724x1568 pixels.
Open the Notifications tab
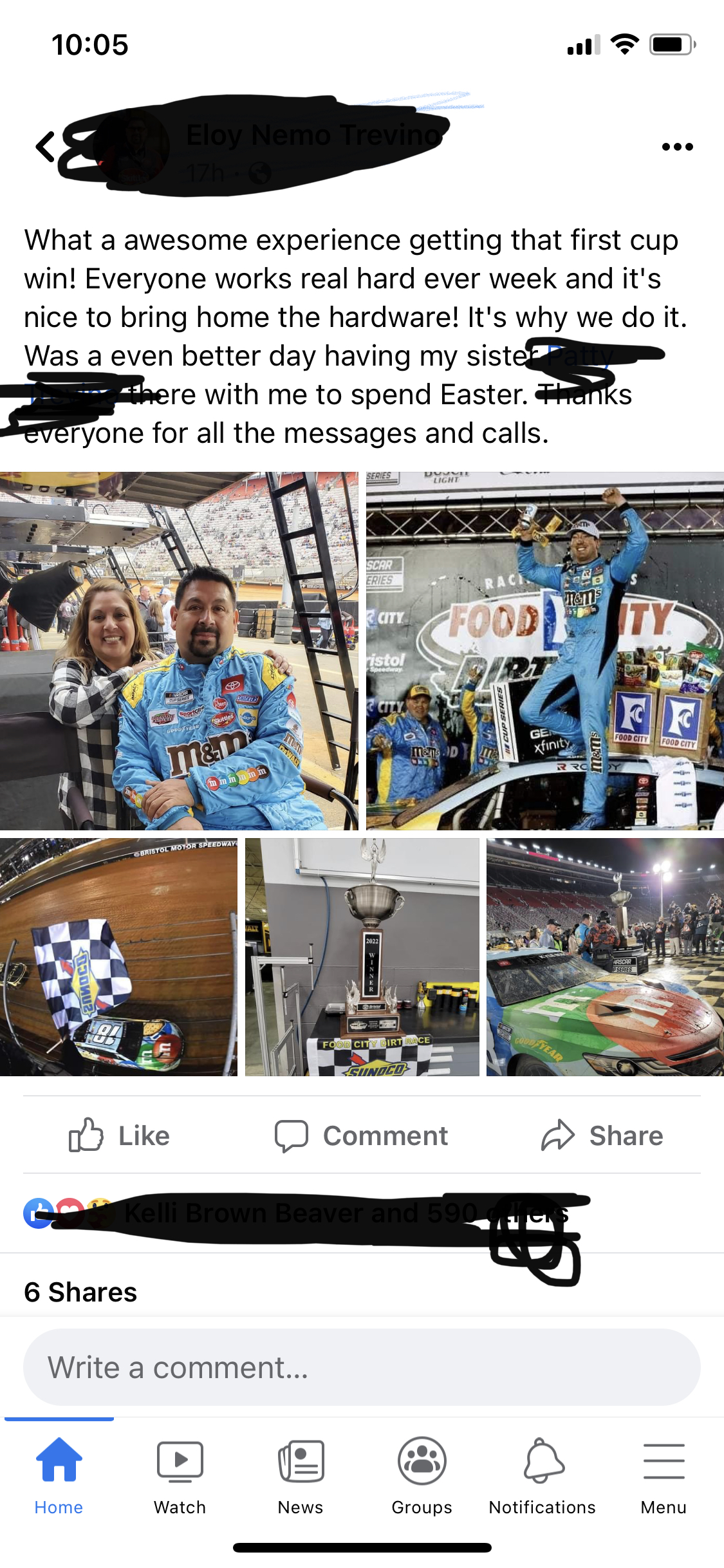[543, 1475]
